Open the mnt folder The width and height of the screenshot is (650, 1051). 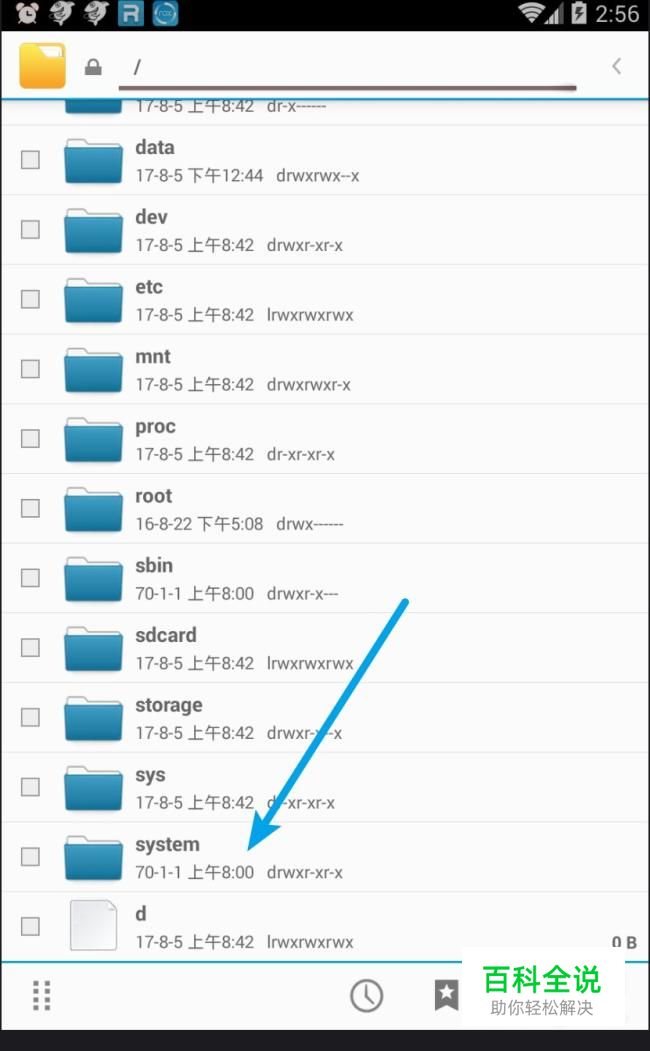coord(153,357)
